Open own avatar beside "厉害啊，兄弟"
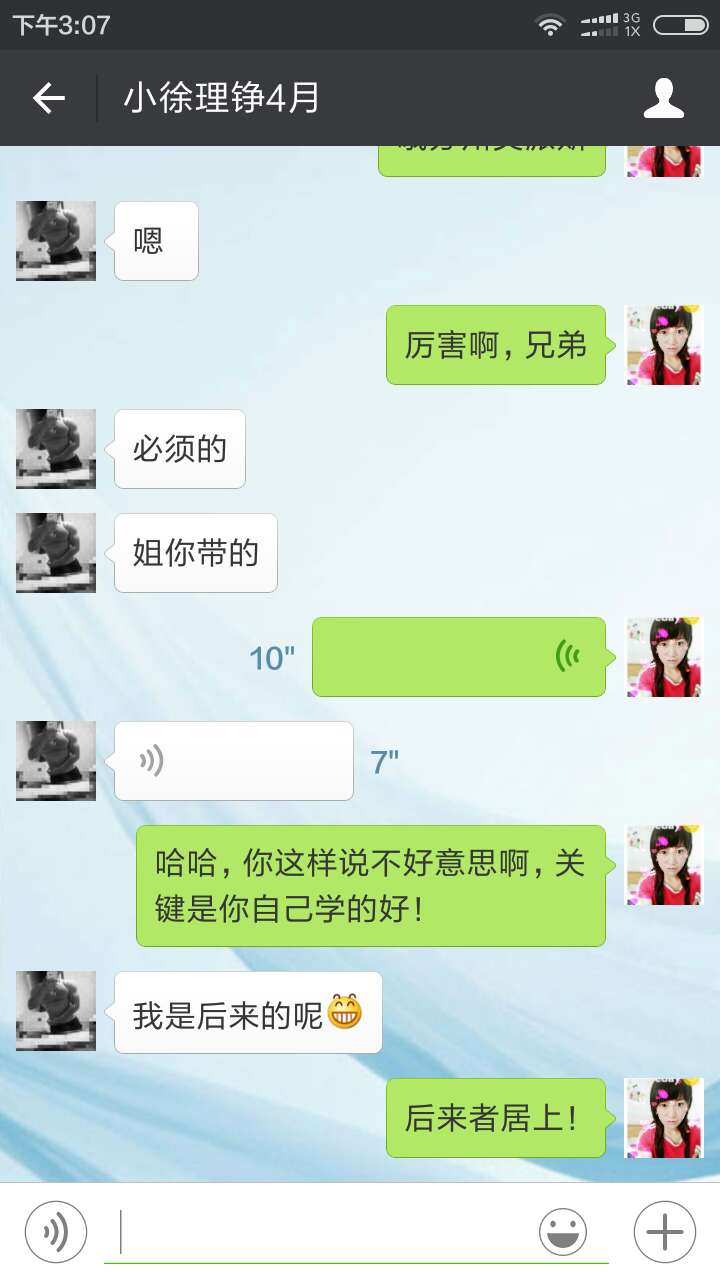The image size is (720, 1280). [x=664, y=345]
